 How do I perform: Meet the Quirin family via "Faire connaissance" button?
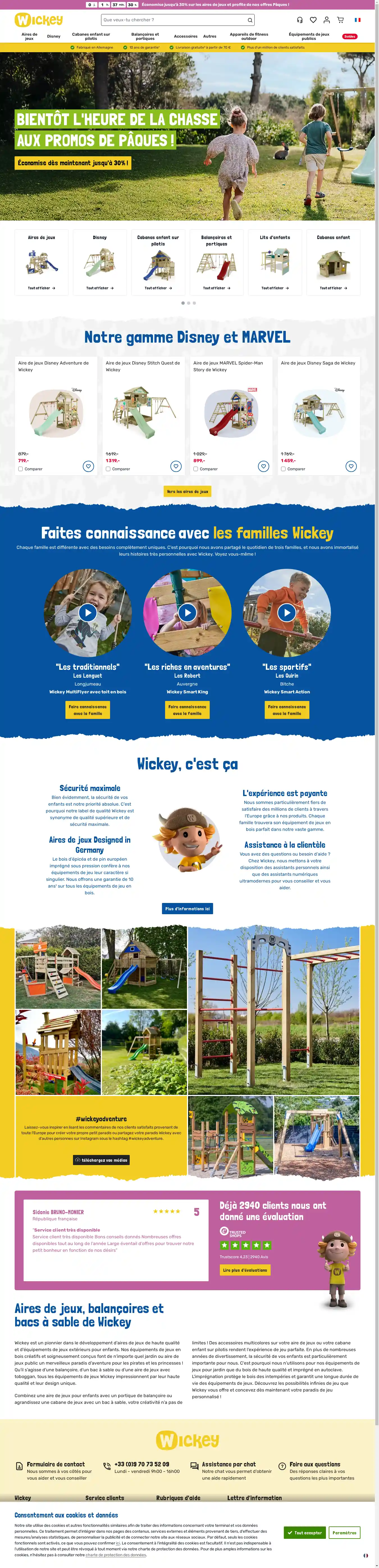pos(287,710)
